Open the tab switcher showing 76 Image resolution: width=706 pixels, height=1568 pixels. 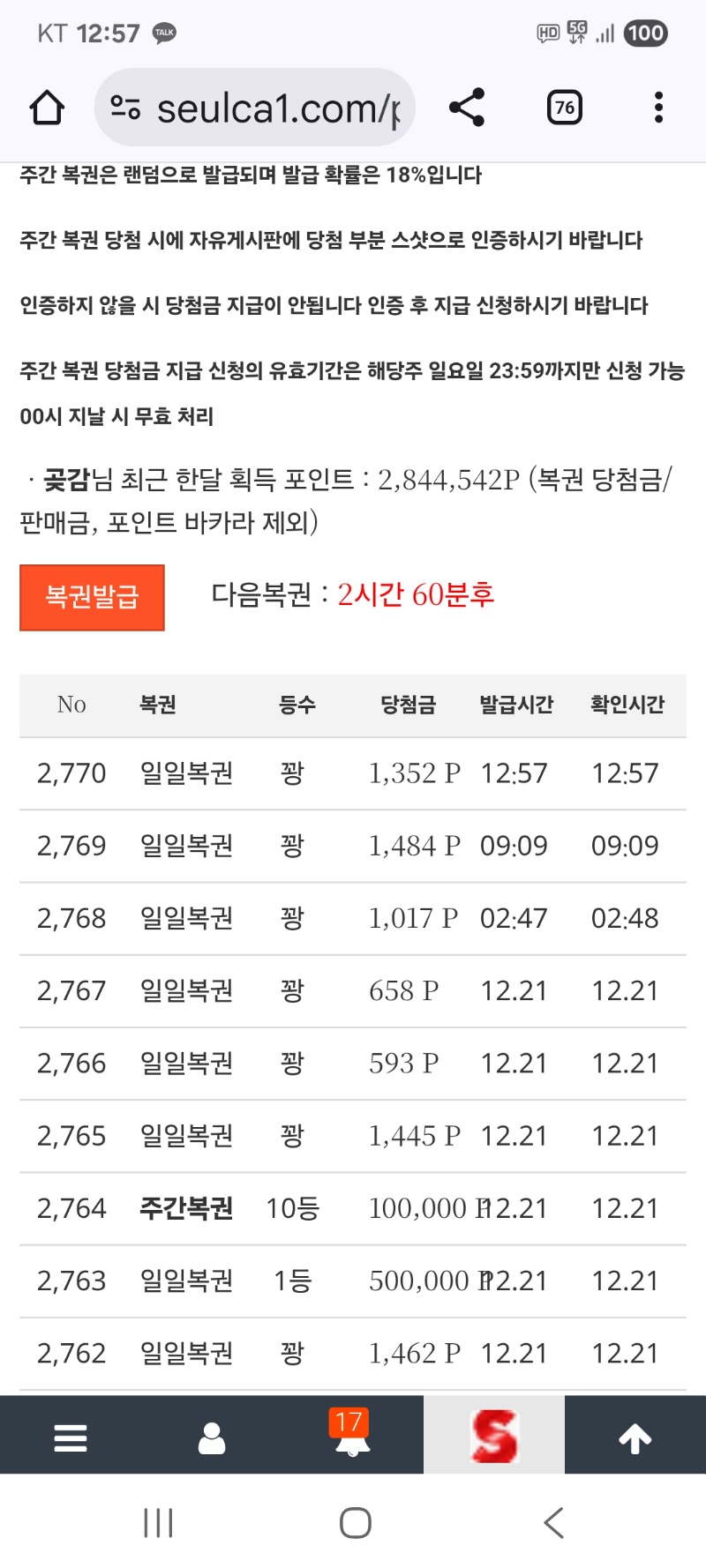(x=565, y=108)
